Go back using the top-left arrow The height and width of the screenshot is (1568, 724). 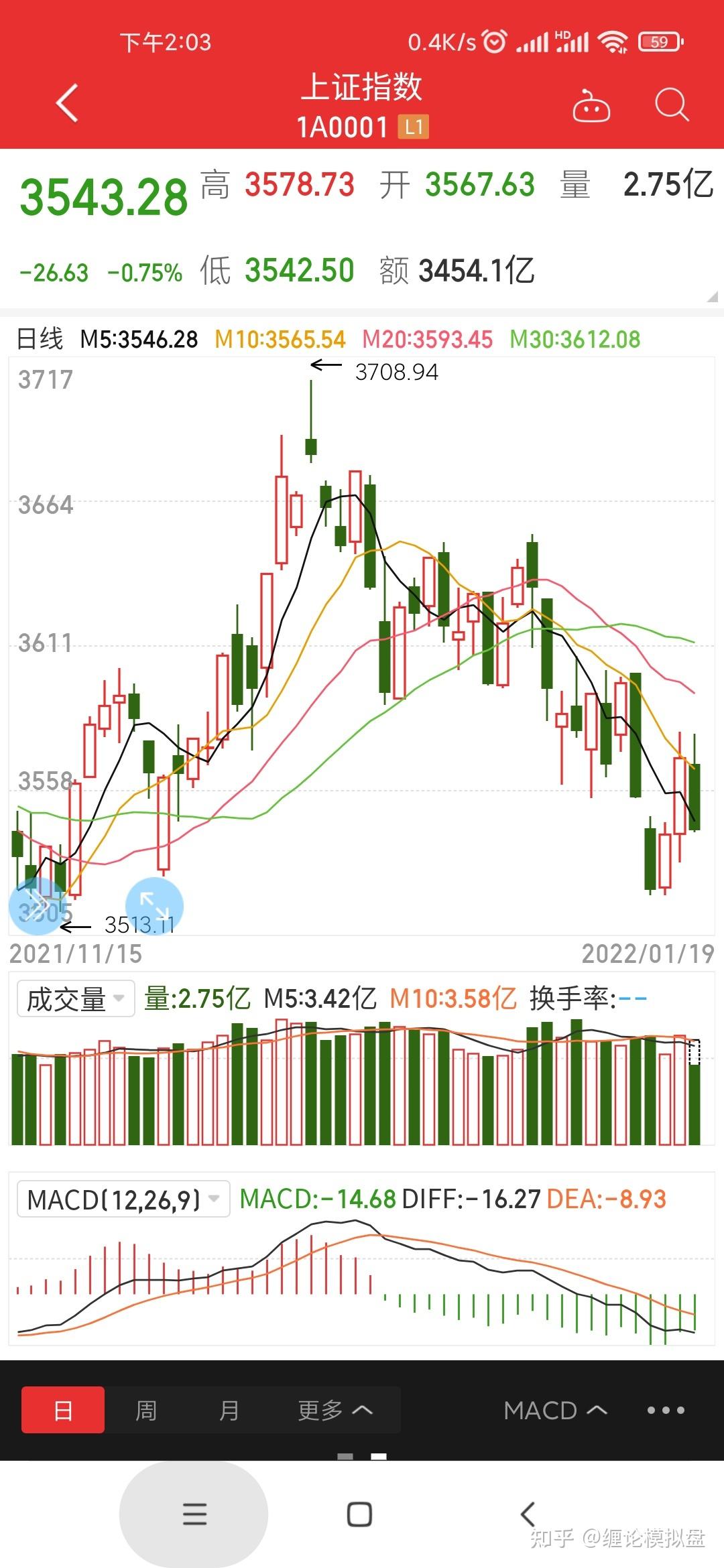[x=67, y=103]
